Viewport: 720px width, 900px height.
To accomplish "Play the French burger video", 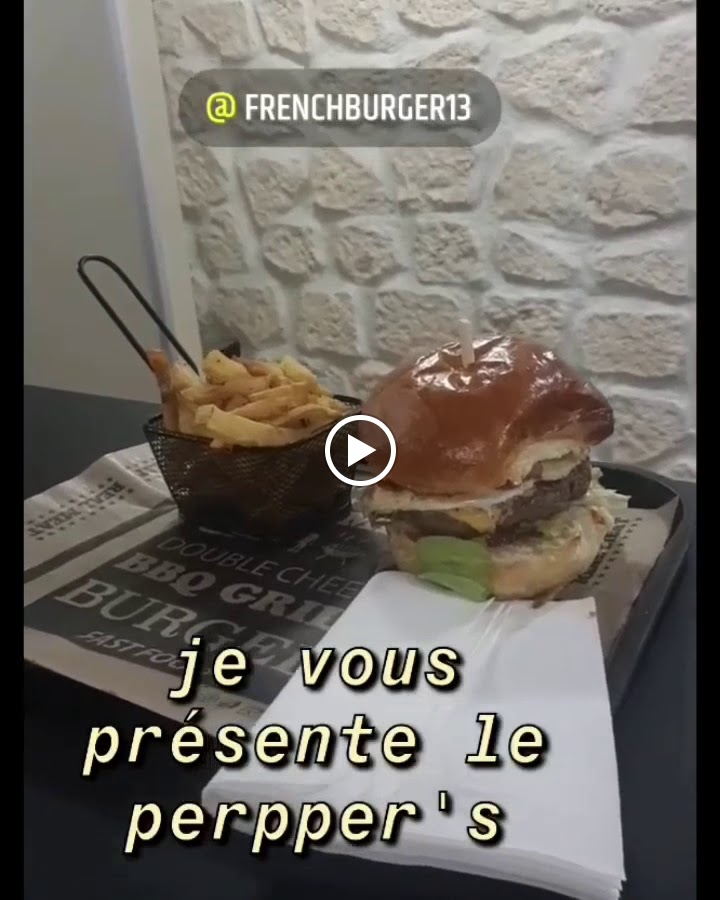I will click(x=360, y=451).
